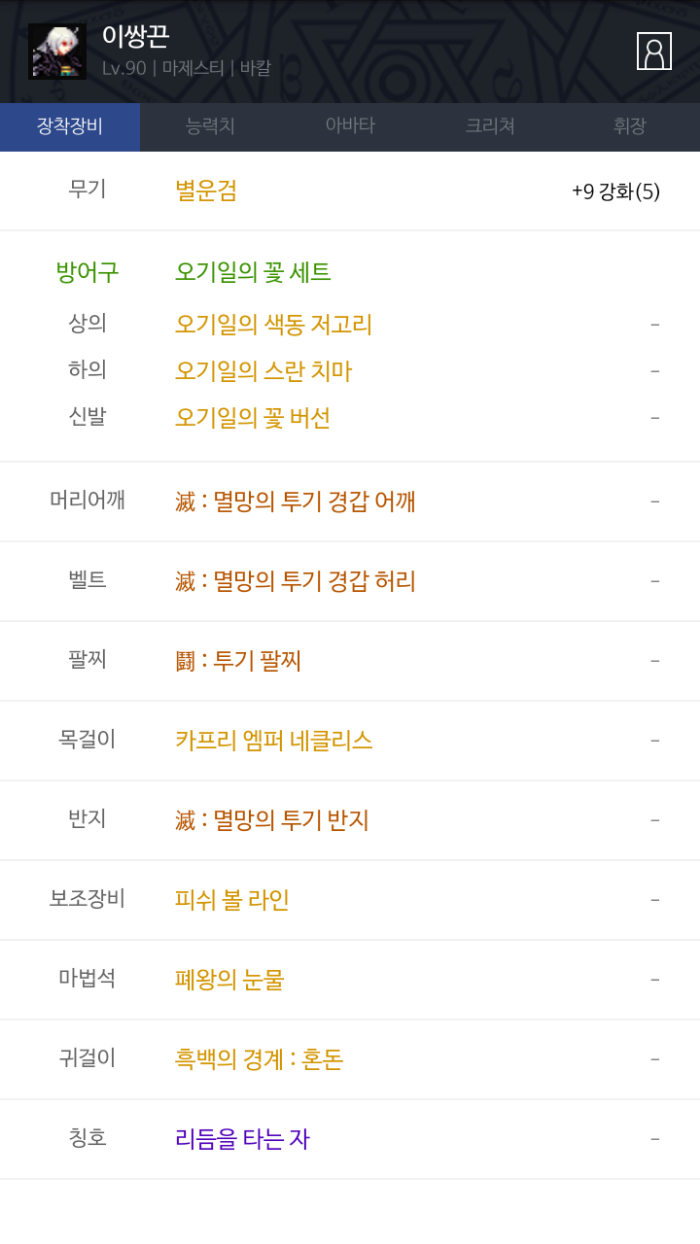Switch to the 휘장 tab

pos(630,126)
